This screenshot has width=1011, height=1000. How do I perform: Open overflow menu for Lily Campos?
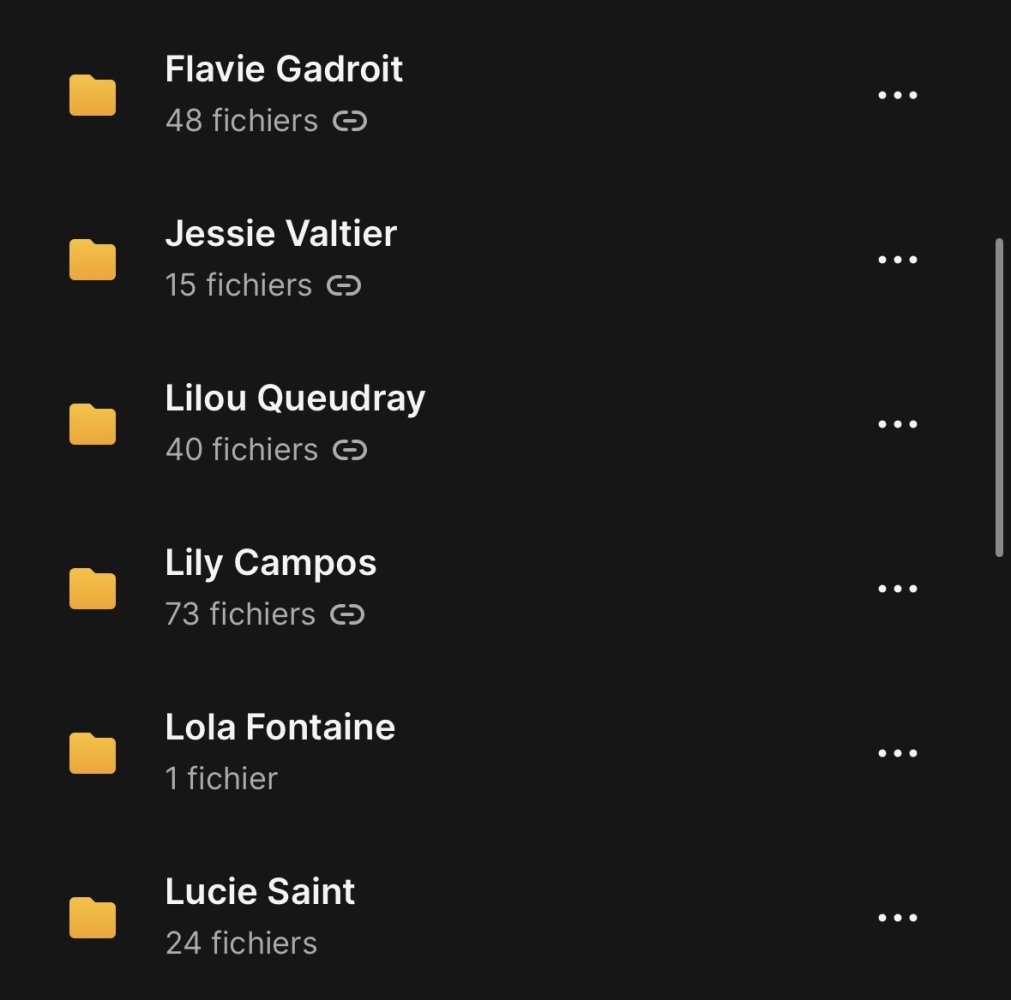click(897, 589)
